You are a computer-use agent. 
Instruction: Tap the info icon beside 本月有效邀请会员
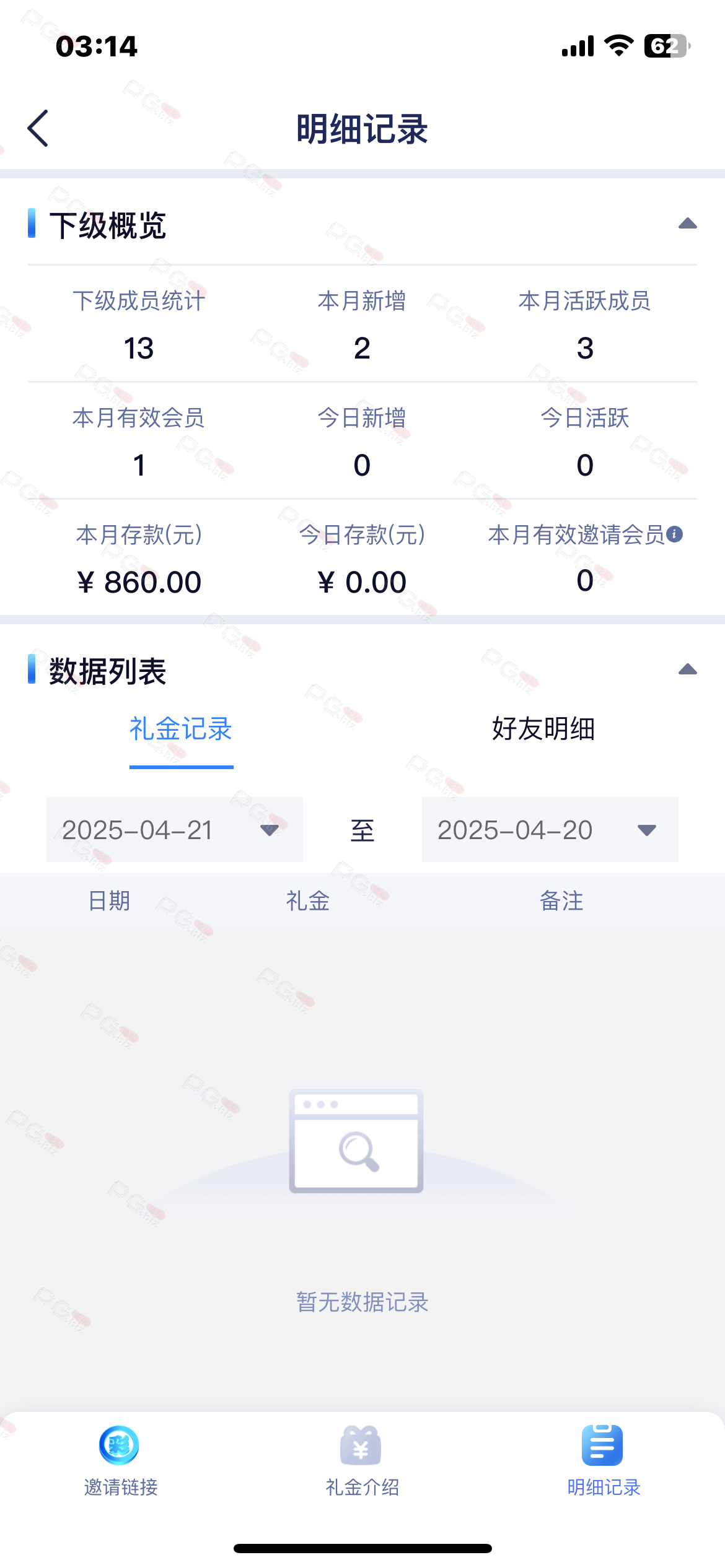(x=675, y=534)
